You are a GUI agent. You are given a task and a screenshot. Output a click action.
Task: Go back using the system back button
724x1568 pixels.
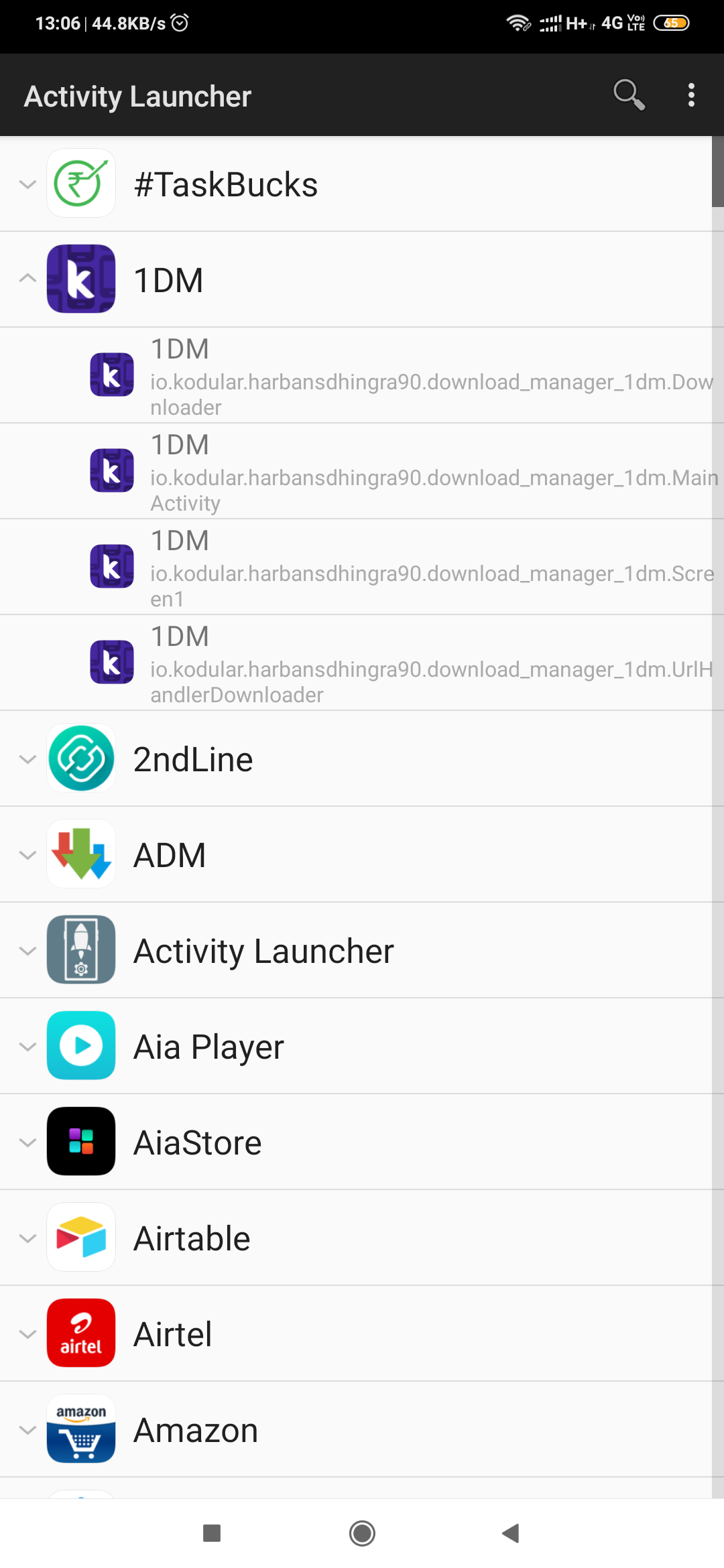(x=511, y=1533)
